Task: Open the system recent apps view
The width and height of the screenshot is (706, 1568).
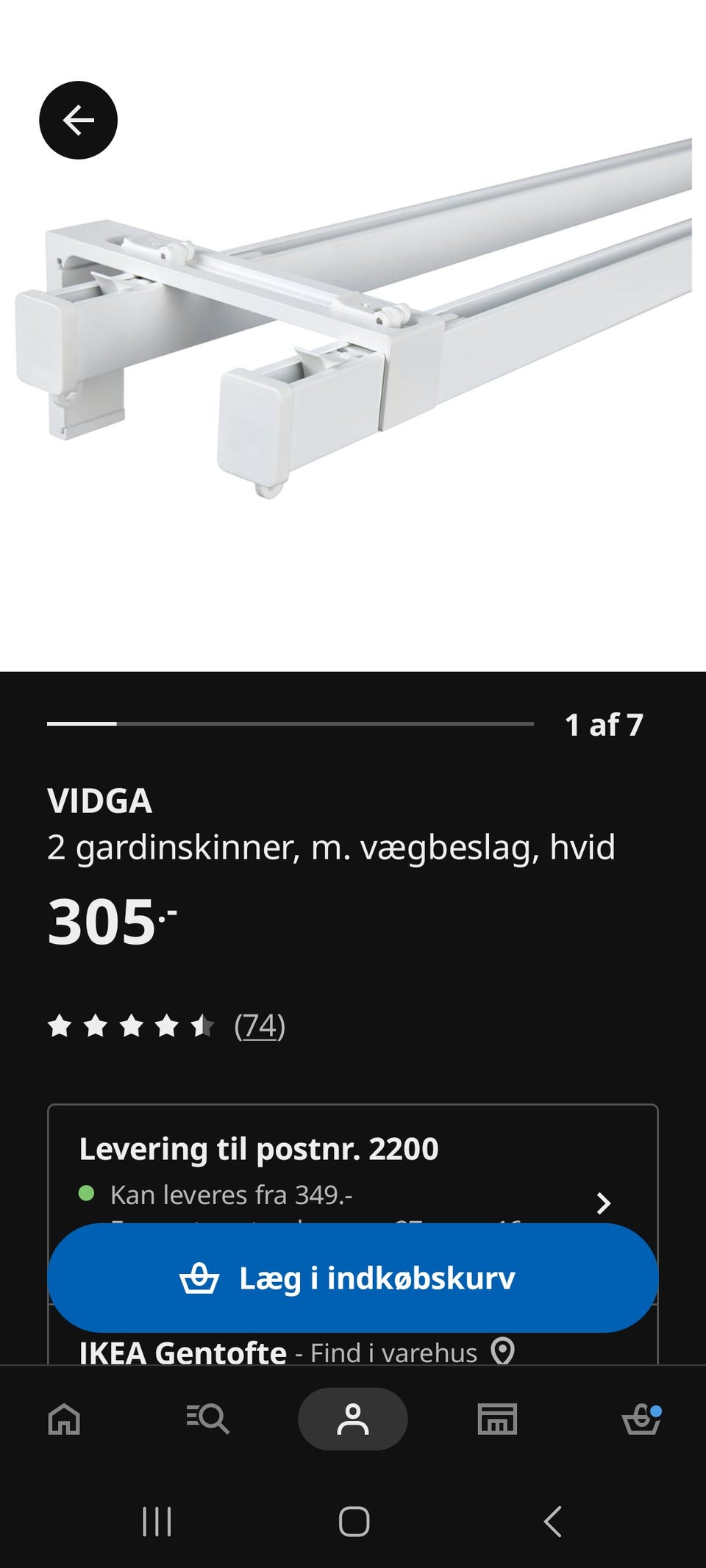Action: 157,1521
